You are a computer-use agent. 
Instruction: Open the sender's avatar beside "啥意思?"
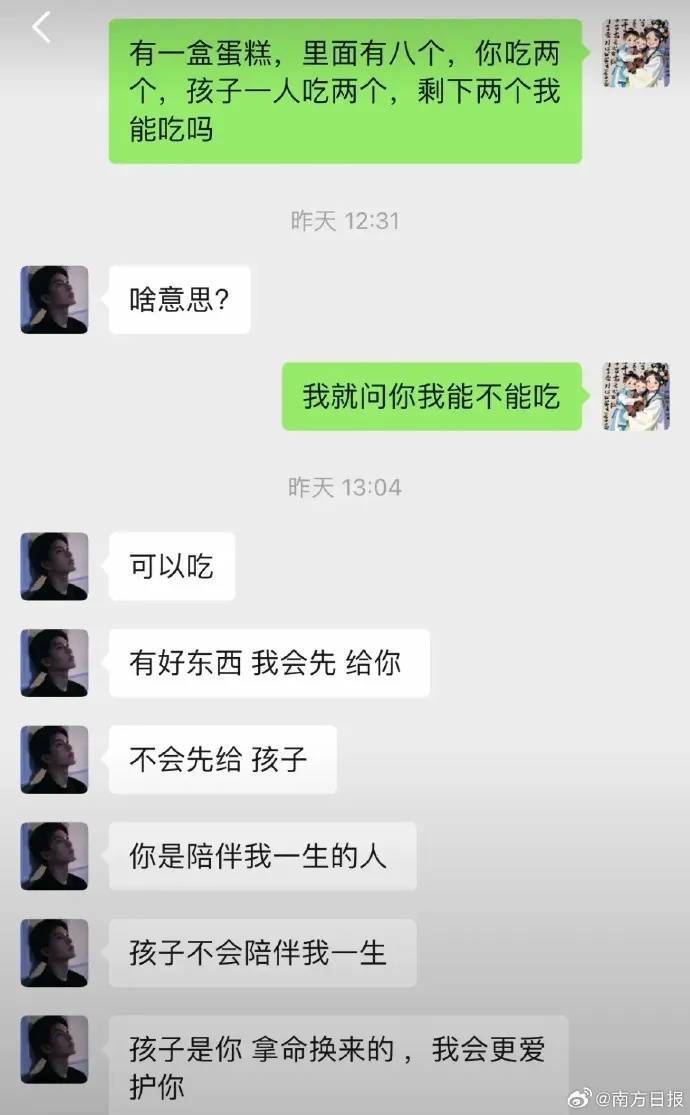pyautogui.click(x=54, y=299)
